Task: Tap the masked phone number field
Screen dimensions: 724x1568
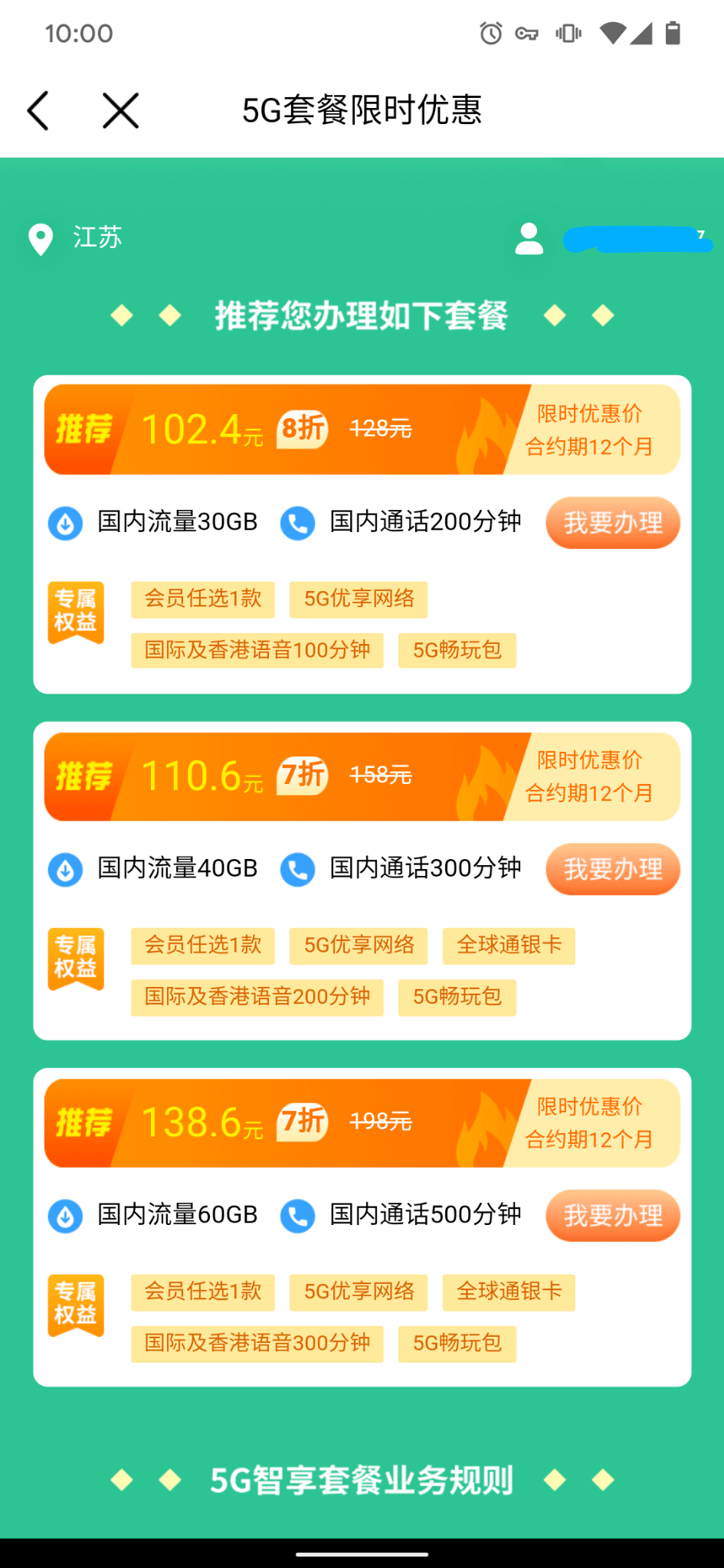Action: [636, 238]
